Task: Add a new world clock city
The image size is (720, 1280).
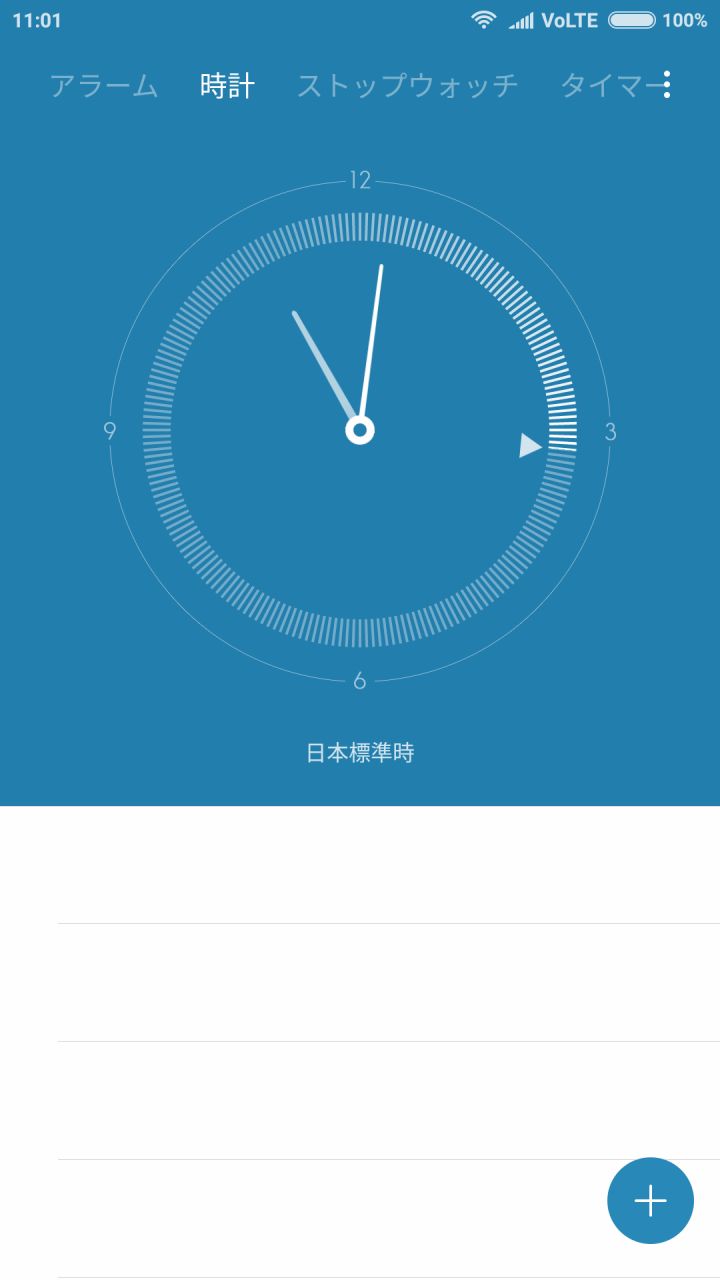Action: pyautogui.click(x=650, y=1200)
